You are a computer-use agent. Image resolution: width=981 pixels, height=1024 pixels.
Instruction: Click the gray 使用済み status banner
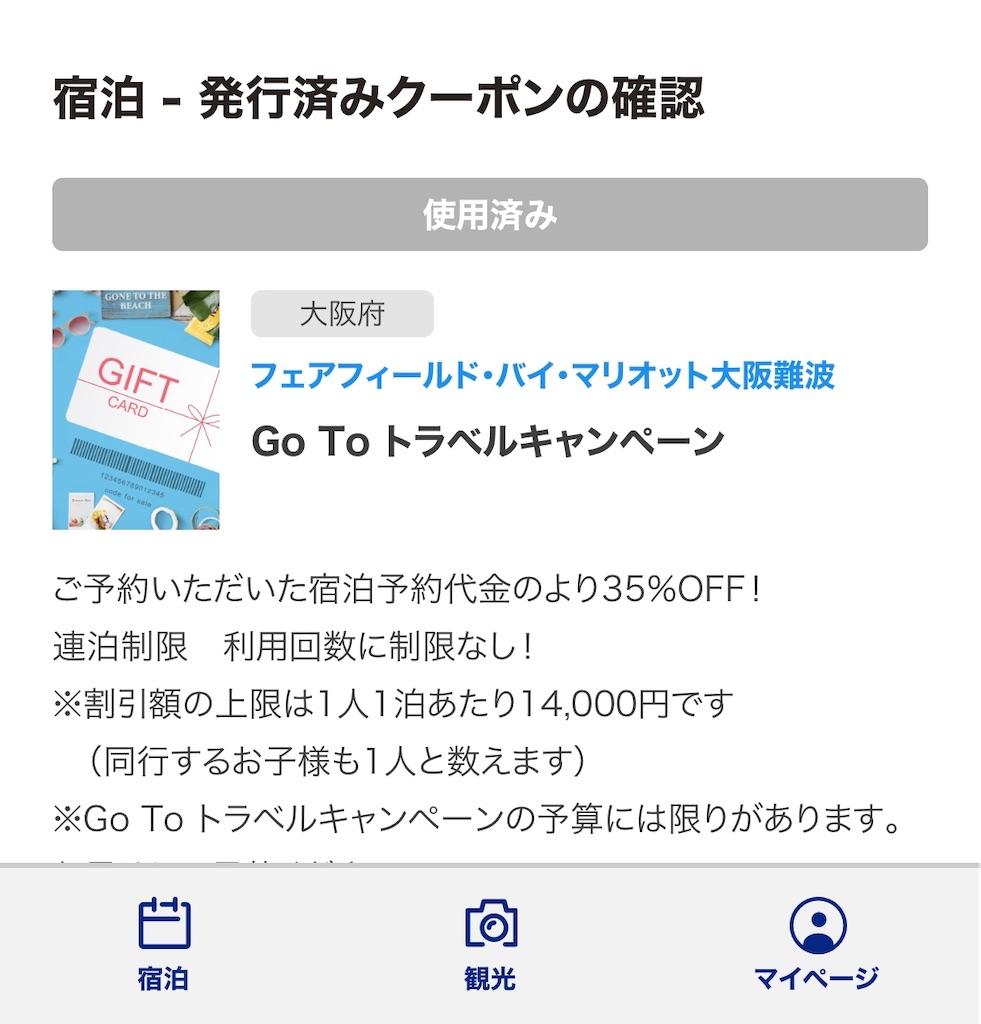coord(490,213)
